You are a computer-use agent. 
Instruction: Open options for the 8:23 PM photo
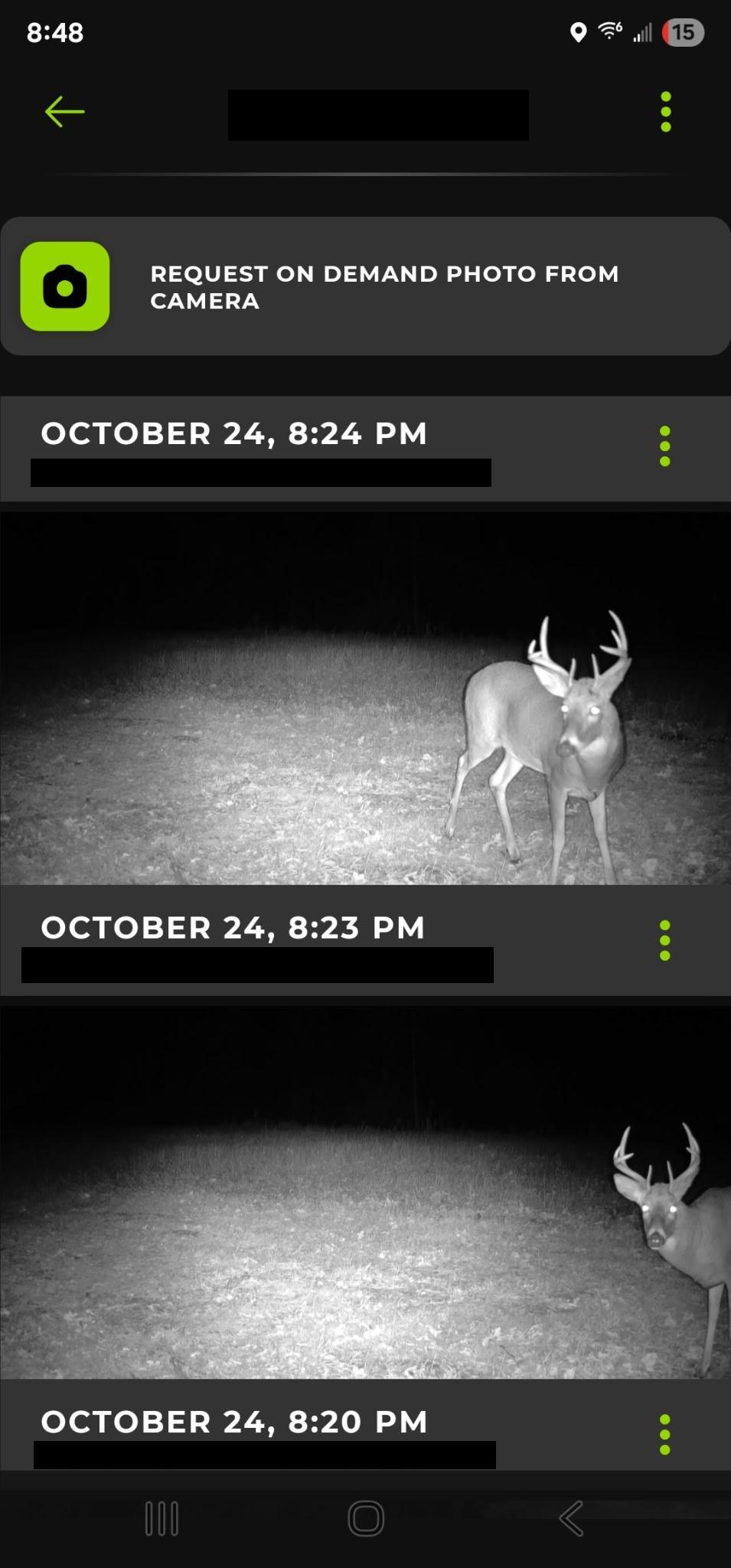coord(664,941)
